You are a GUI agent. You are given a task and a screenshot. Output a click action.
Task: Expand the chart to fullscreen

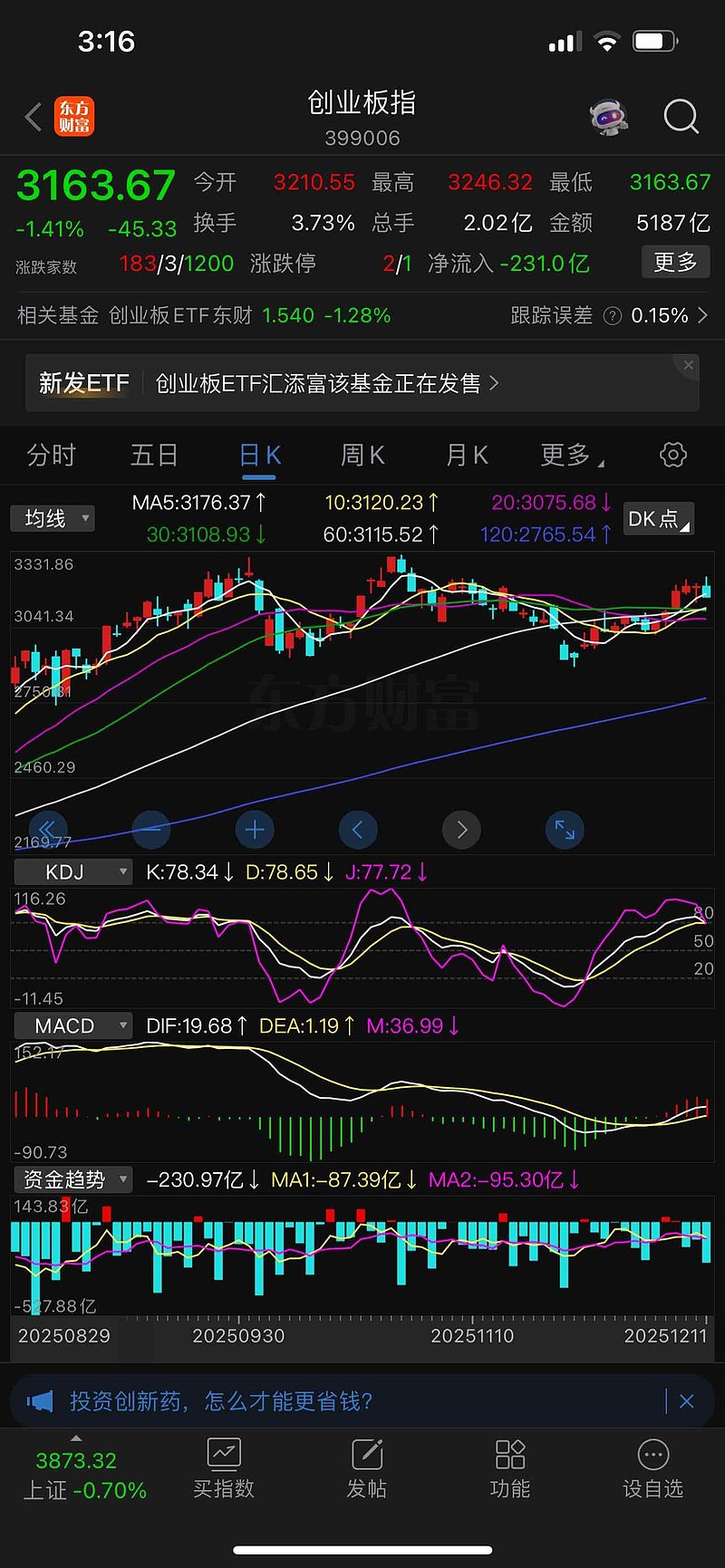[x=565, y=830]
